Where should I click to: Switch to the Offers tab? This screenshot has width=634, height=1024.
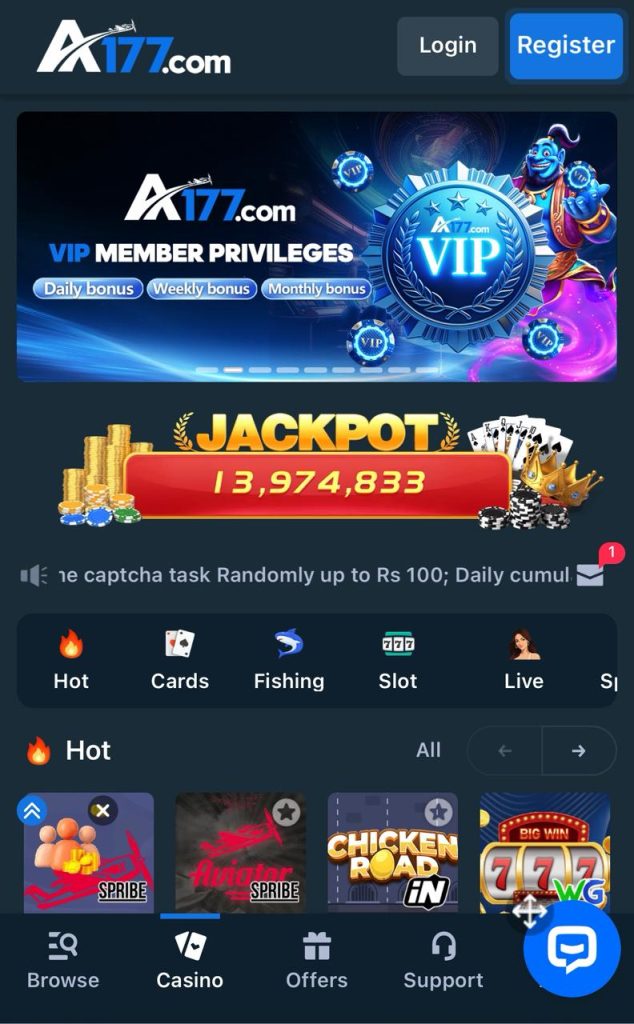(x=317, y=961)
